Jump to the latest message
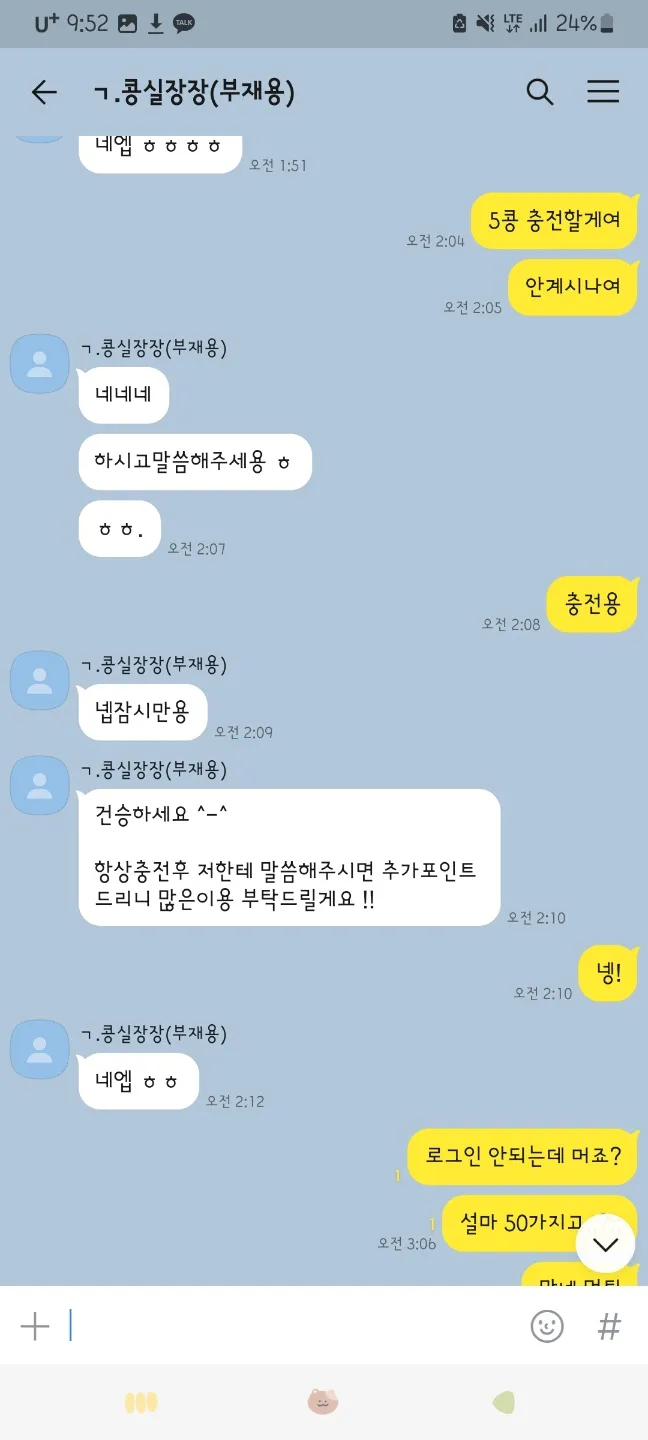 (605, 1244)
